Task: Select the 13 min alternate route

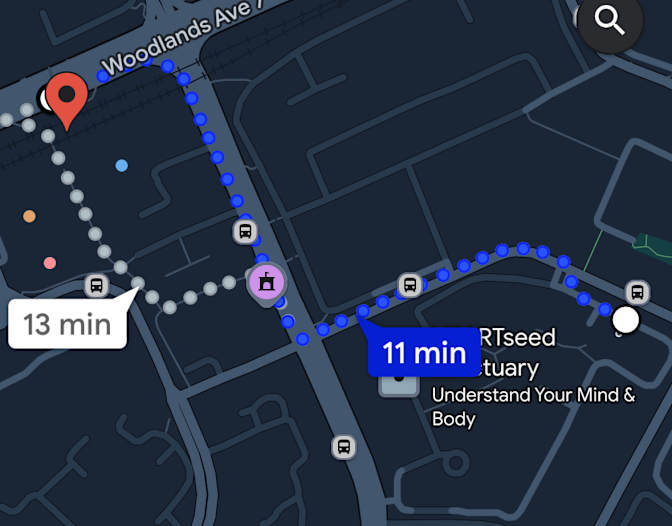Action: [68, 323]
